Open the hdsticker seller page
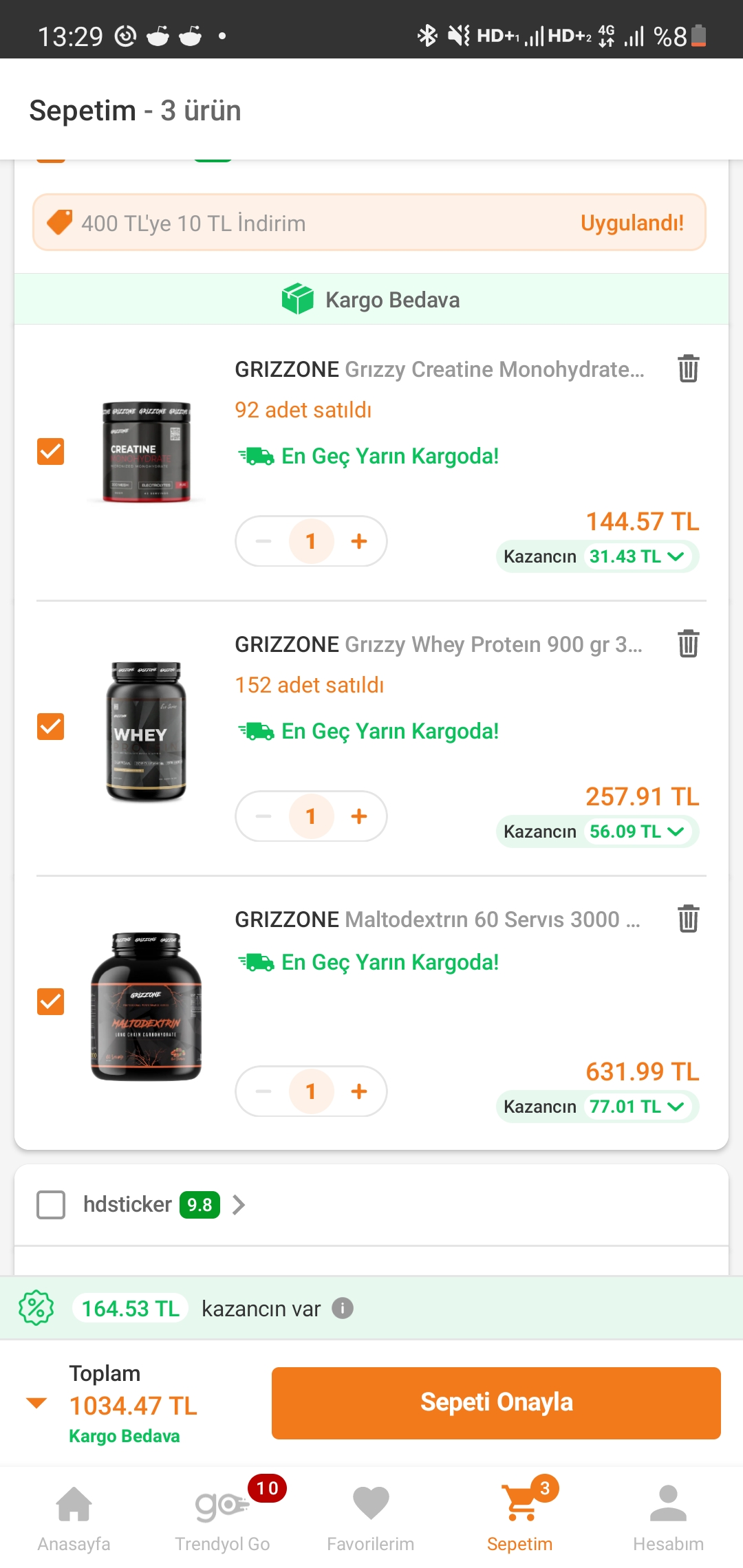This screenshot has height=1568, width=743. tap(238, 1205)
